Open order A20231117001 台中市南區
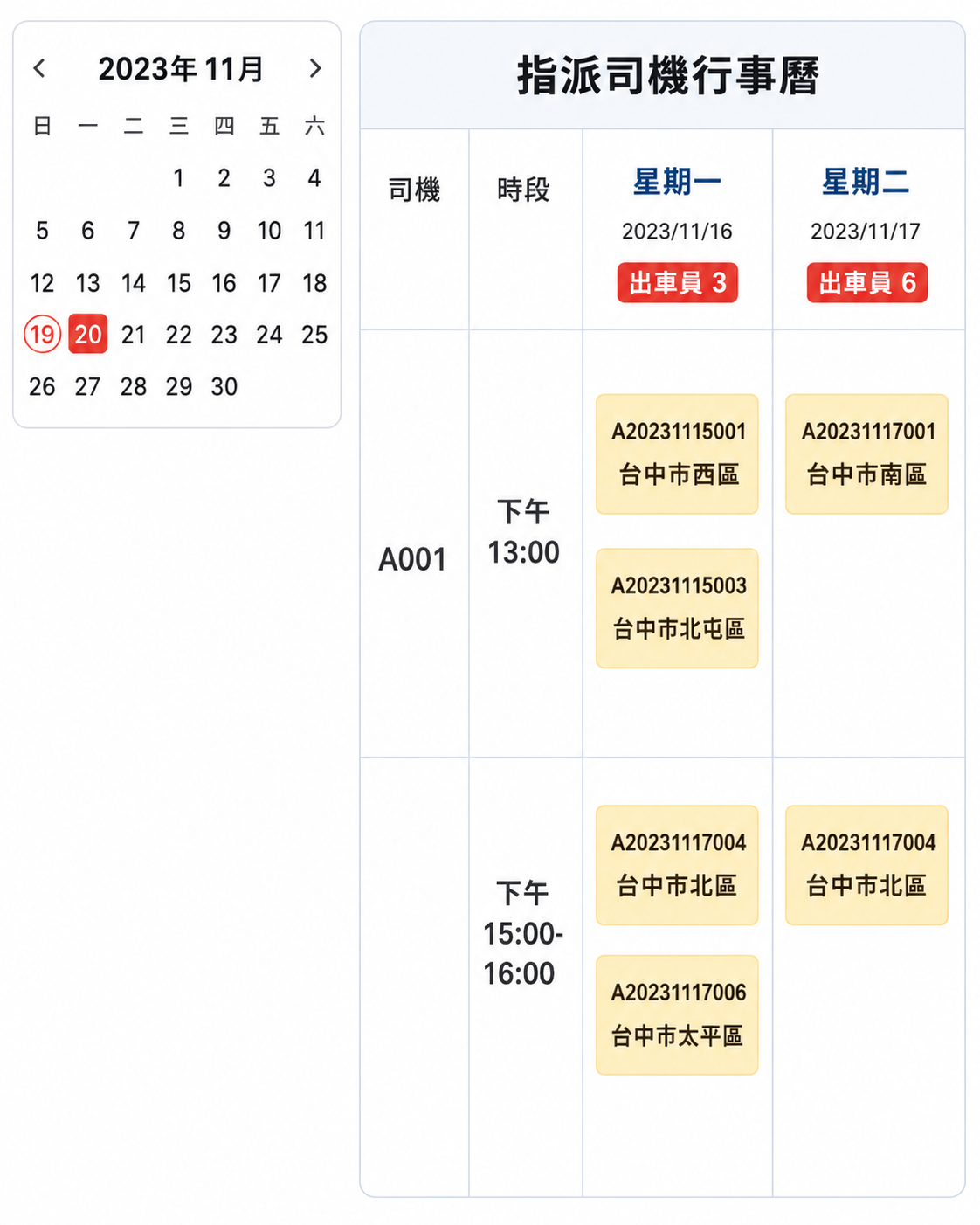 click(866, 454)
